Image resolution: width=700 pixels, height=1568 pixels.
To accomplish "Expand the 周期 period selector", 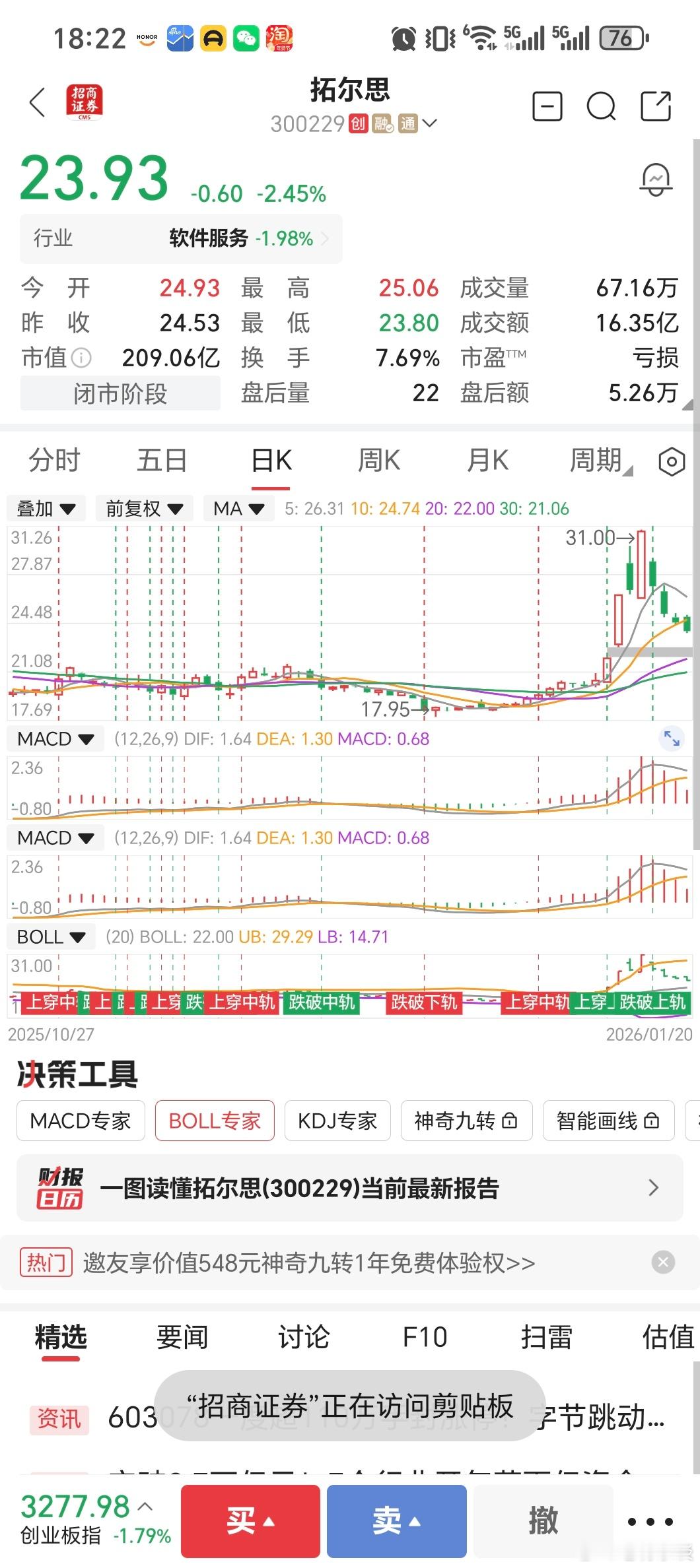I will tap(595, 461).
